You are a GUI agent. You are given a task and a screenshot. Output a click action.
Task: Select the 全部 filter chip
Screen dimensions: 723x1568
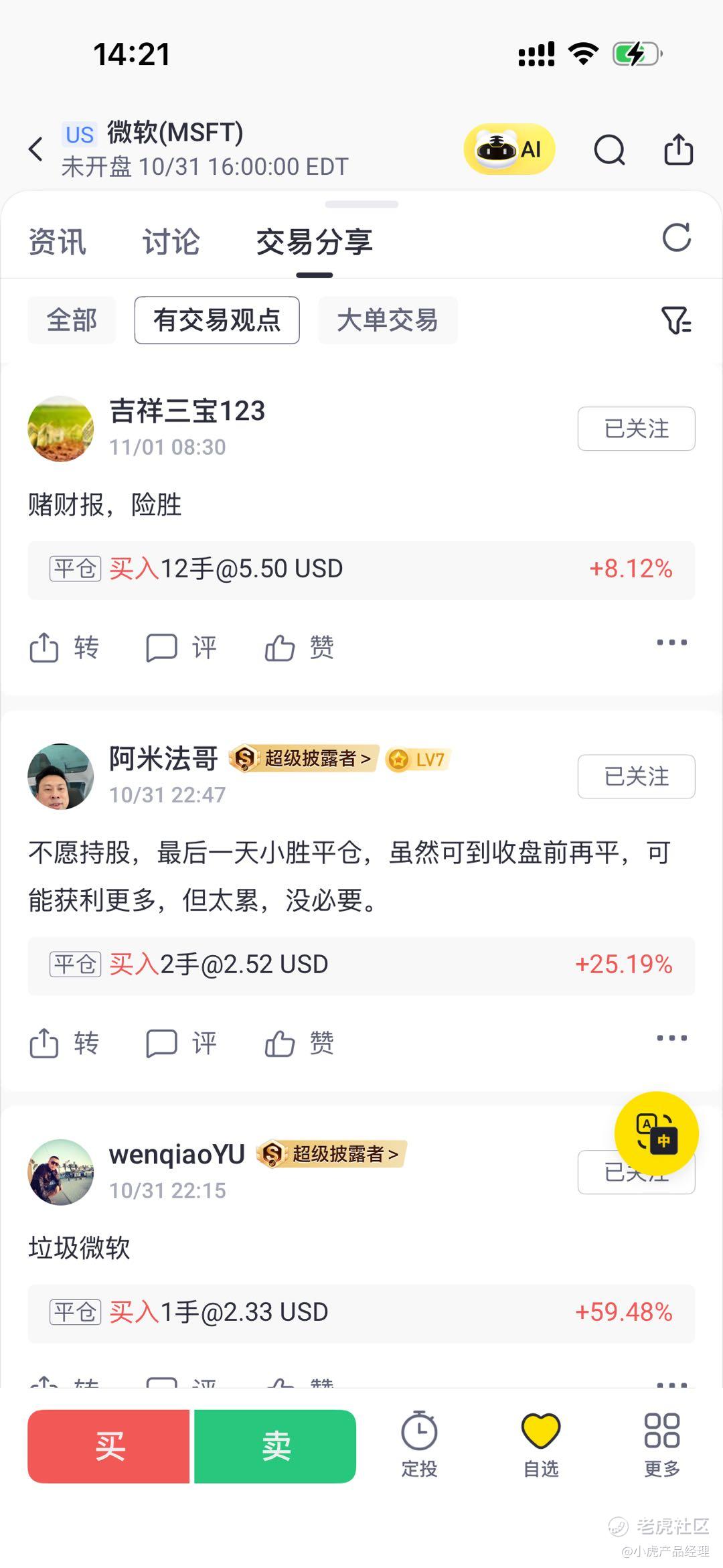coord(72,320)
